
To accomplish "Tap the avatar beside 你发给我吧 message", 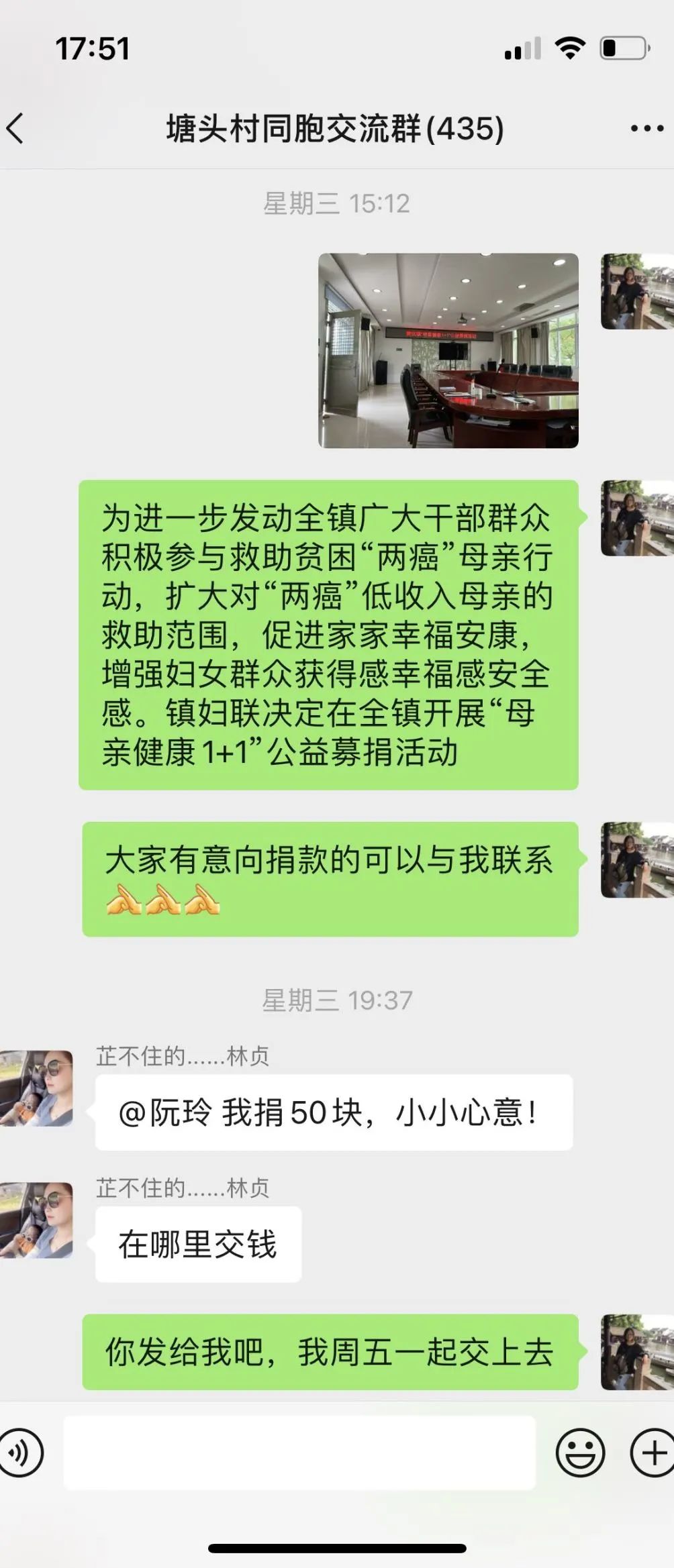I will (x=636, y=1351).
